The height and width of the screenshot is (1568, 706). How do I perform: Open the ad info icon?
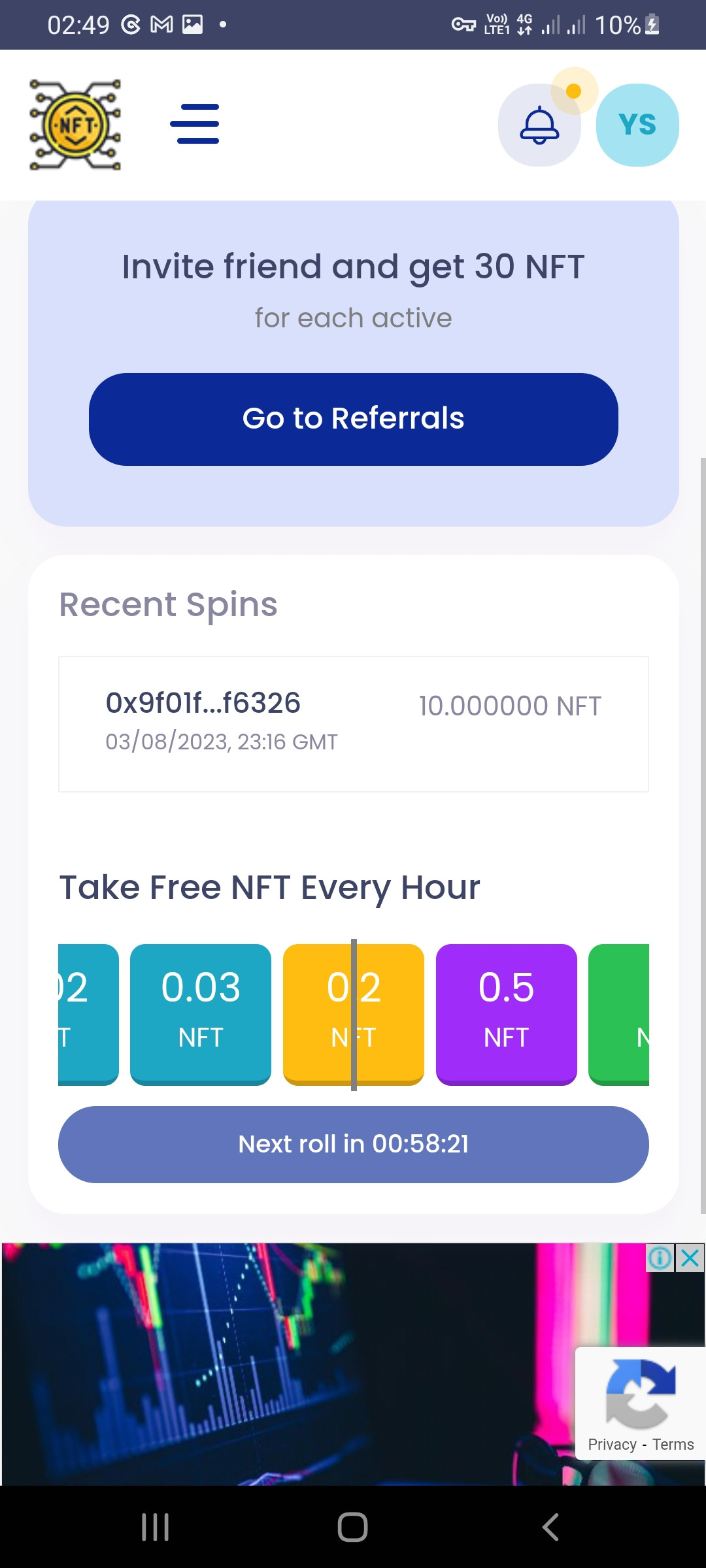click(x=660, y=1258)
